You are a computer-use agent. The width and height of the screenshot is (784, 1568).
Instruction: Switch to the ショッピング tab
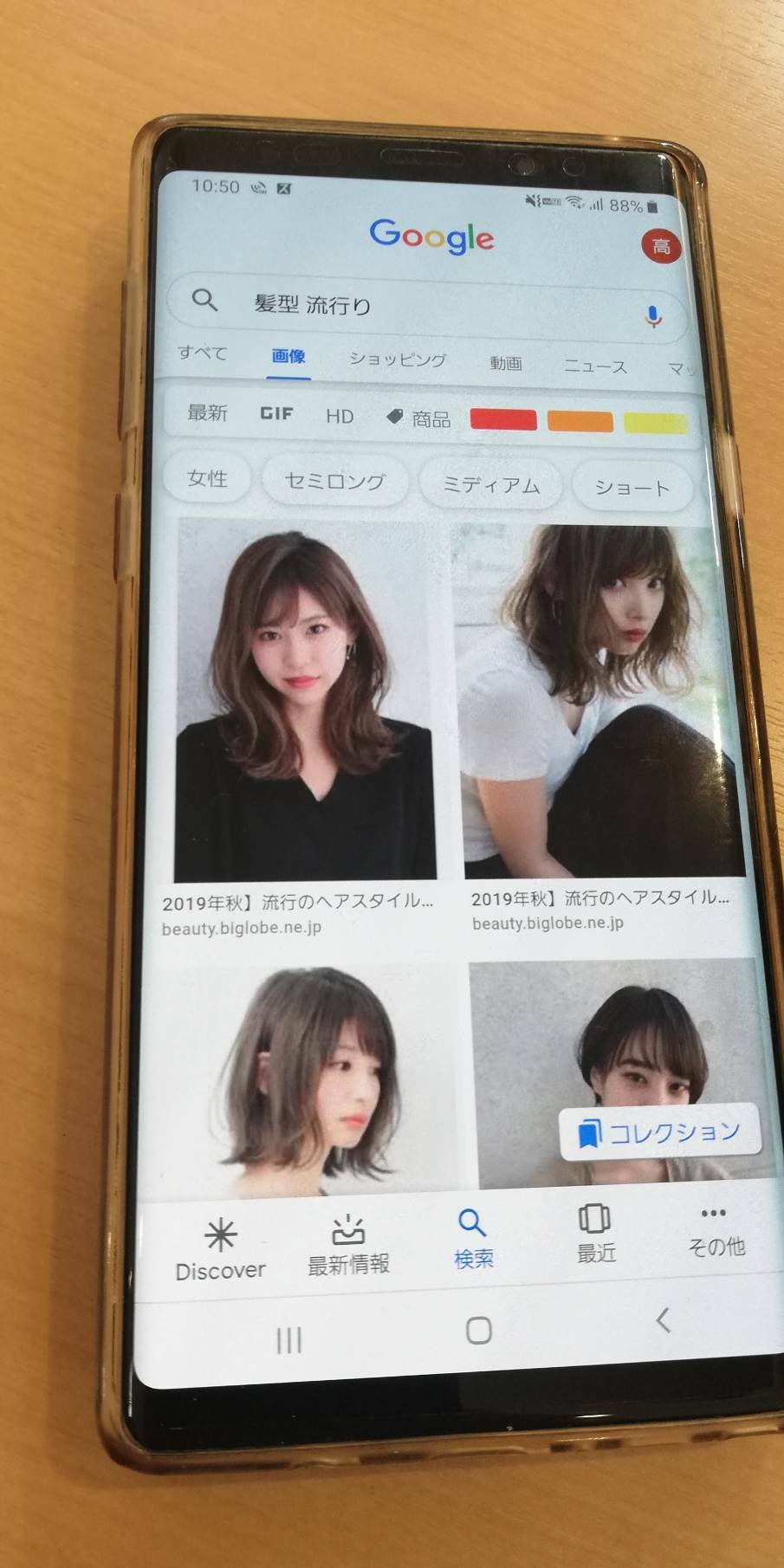[x=398, y=360]
